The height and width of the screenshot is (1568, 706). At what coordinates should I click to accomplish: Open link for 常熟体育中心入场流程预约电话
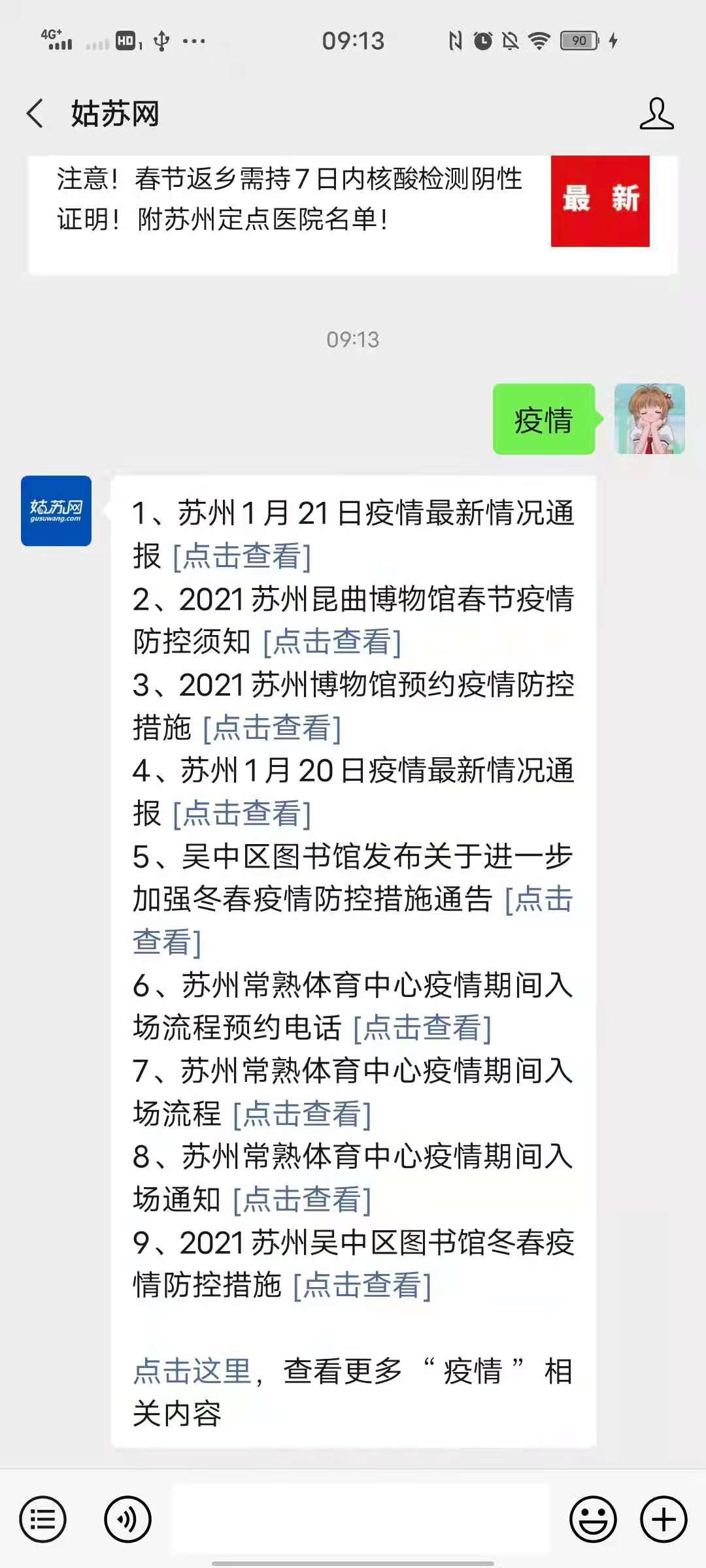[x=422, y=1028]
